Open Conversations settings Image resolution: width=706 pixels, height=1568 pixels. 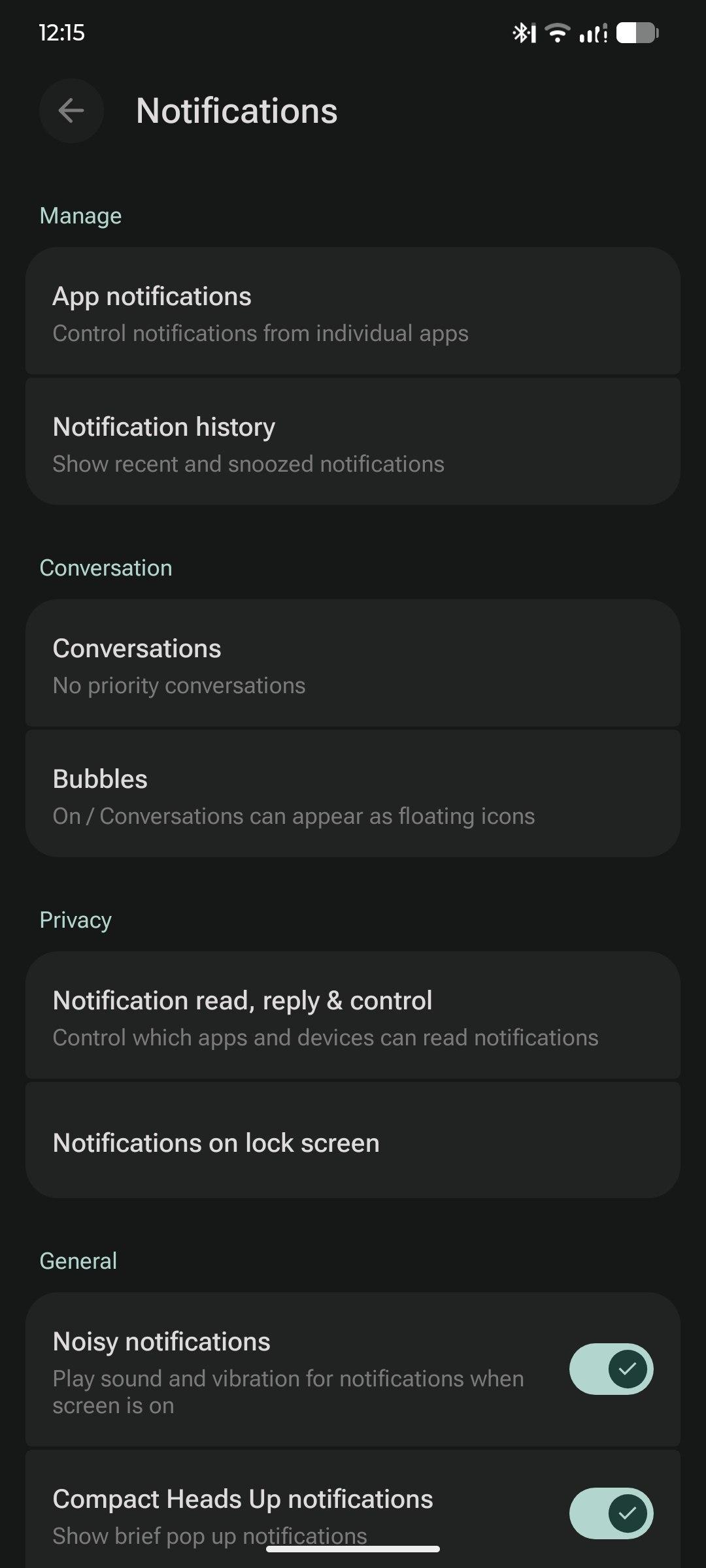pyautogui.click(x=353, y=664)
